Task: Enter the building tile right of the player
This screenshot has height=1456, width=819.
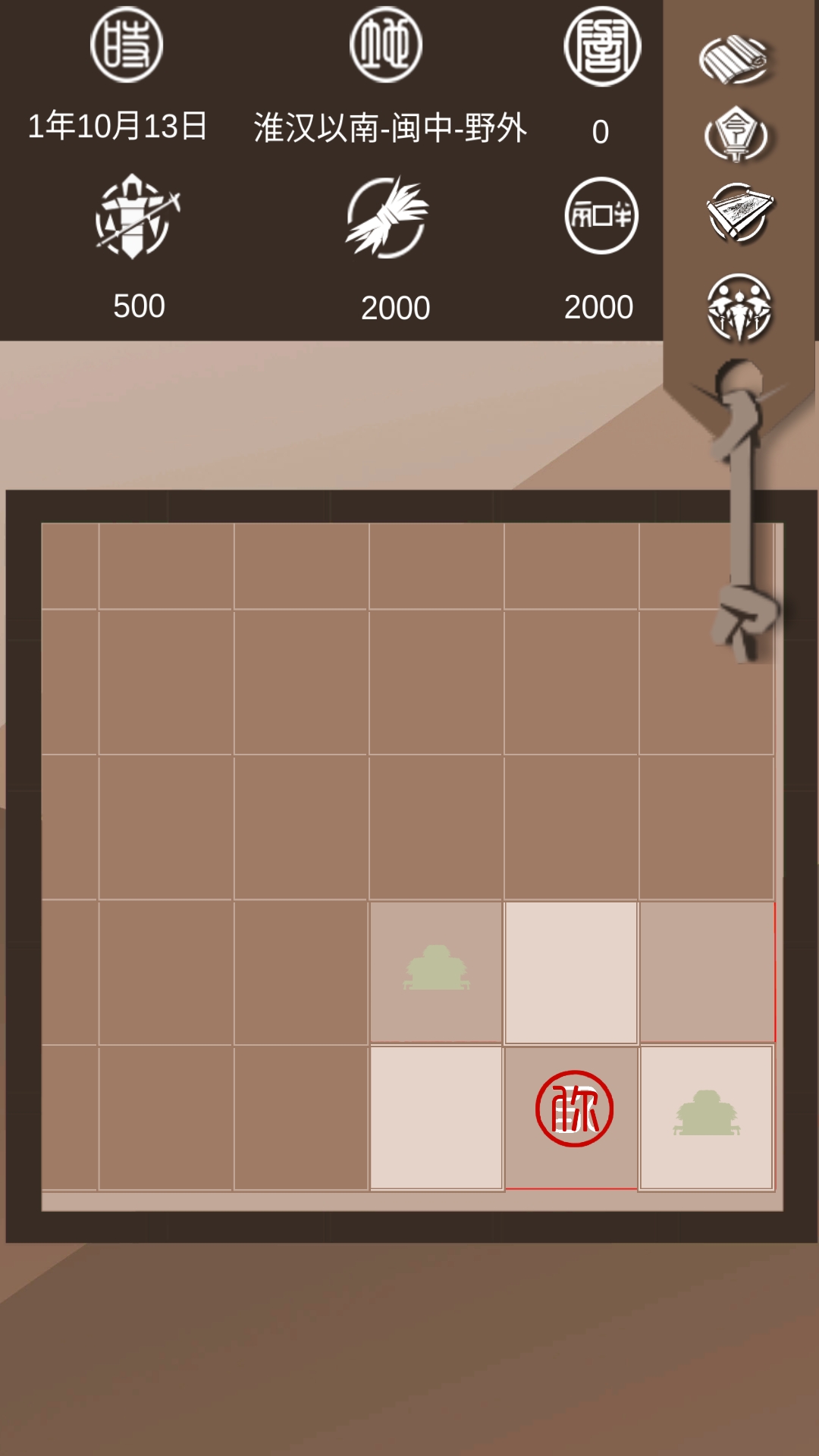Action: click(706, 1116)
